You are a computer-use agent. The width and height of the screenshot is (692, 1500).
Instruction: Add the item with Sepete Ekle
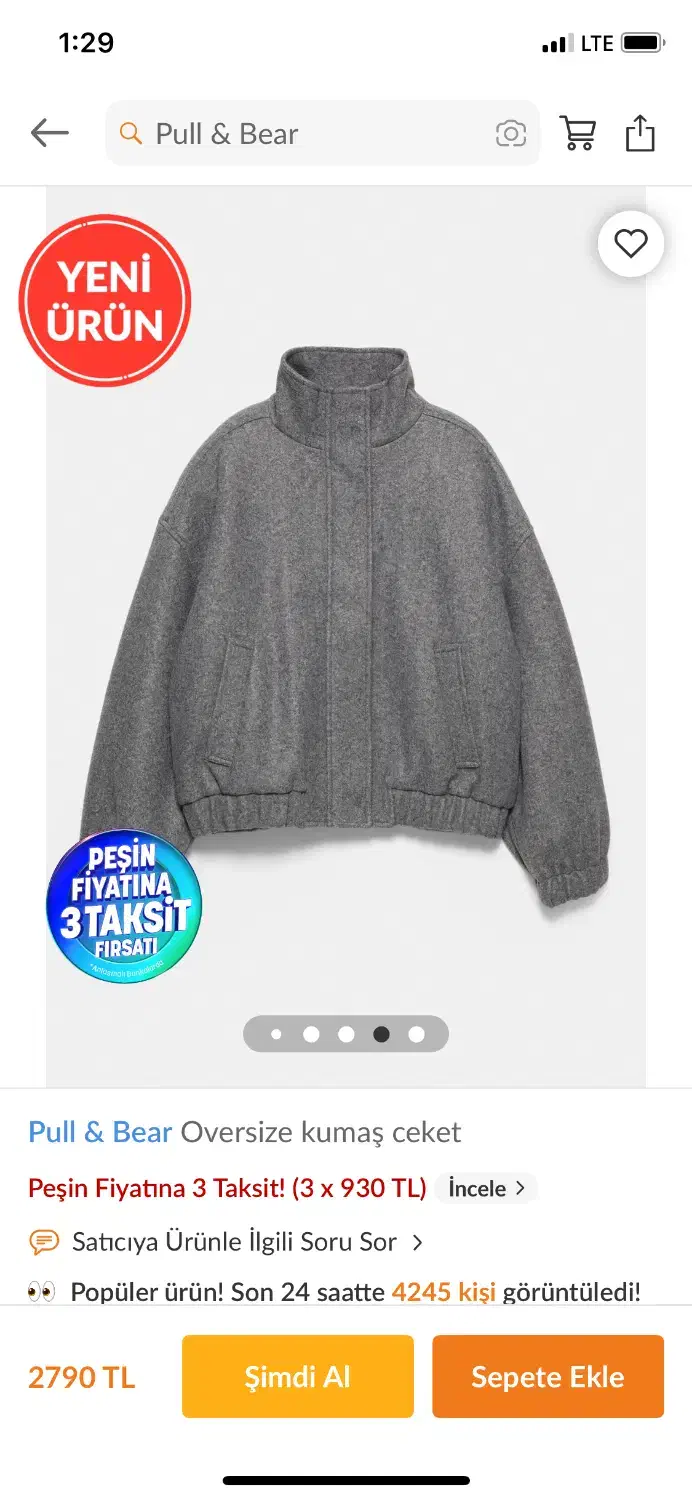pyautogui.click(x=547, y=1376)
